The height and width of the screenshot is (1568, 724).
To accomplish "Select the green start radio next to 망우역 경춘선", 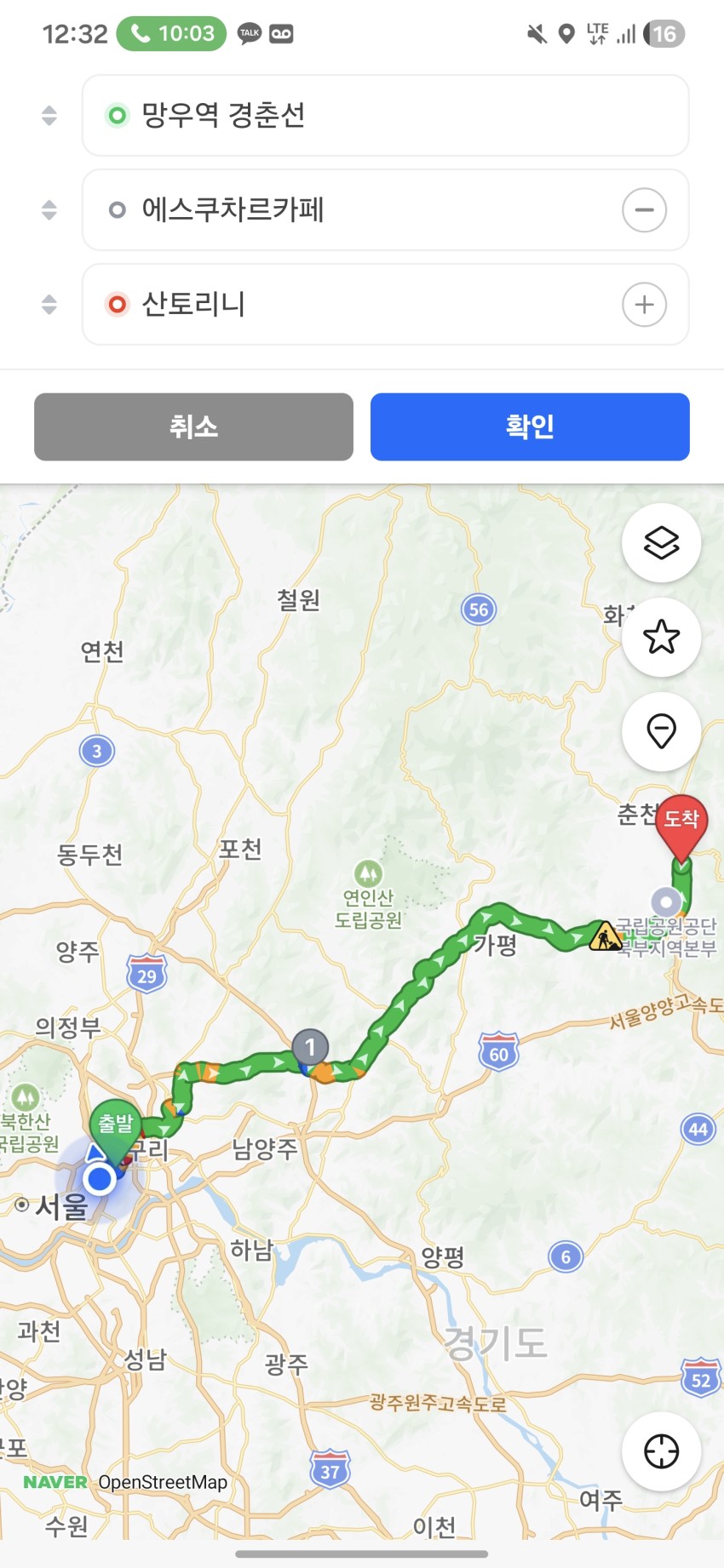I will (x=117, y=116).
